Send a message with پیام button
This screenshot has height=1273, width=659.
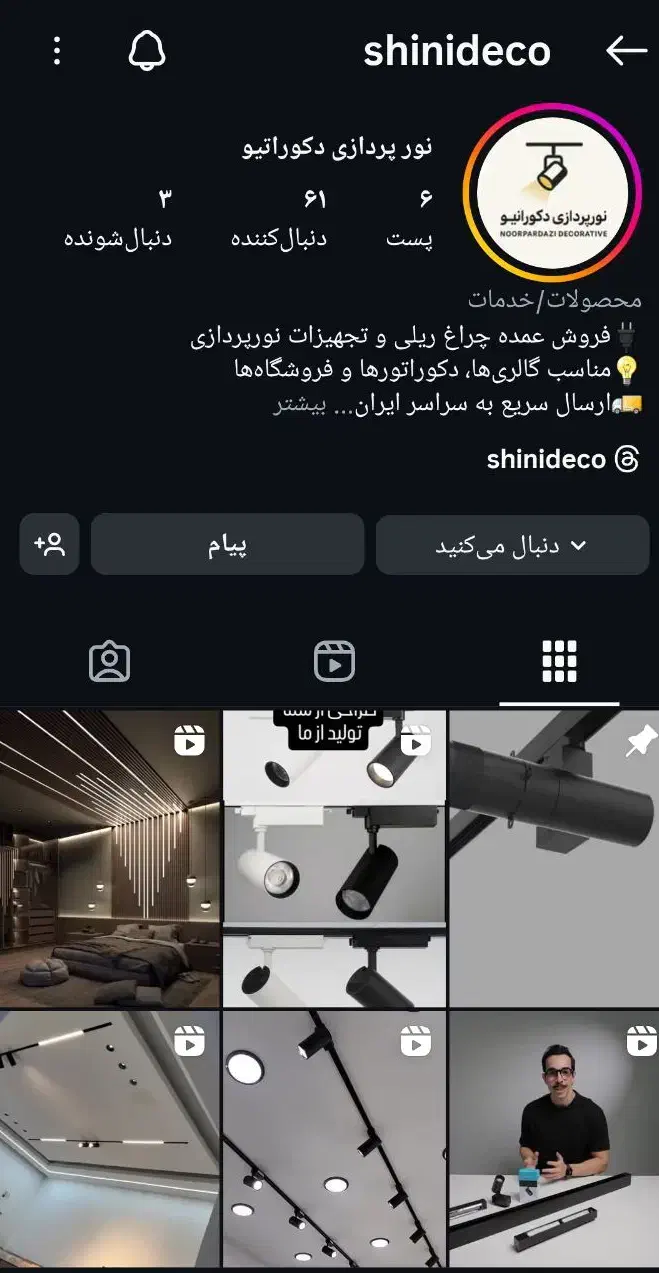click(x=227, y=545)
